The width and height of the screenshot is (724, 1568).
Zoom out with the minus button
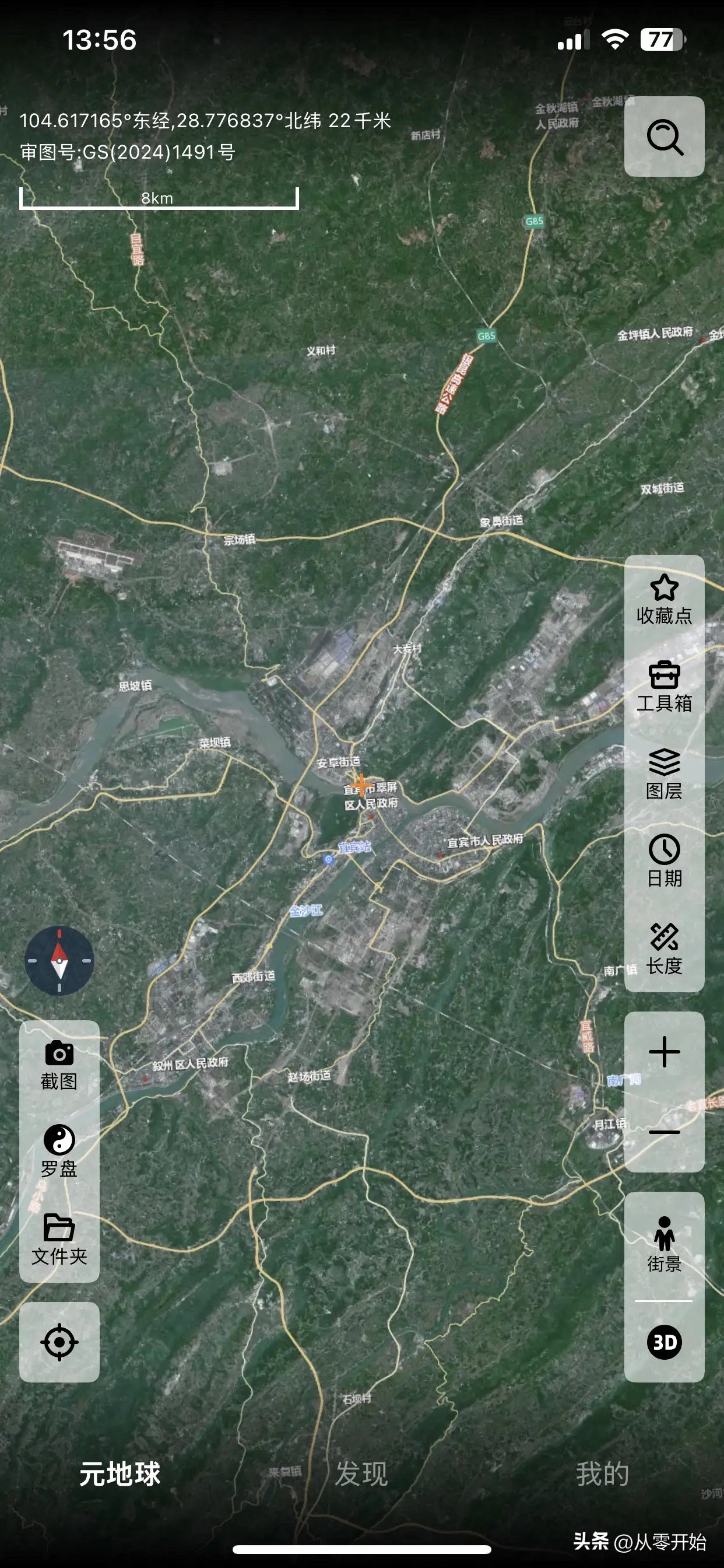pyautogui.click(x=664, y=1132)
